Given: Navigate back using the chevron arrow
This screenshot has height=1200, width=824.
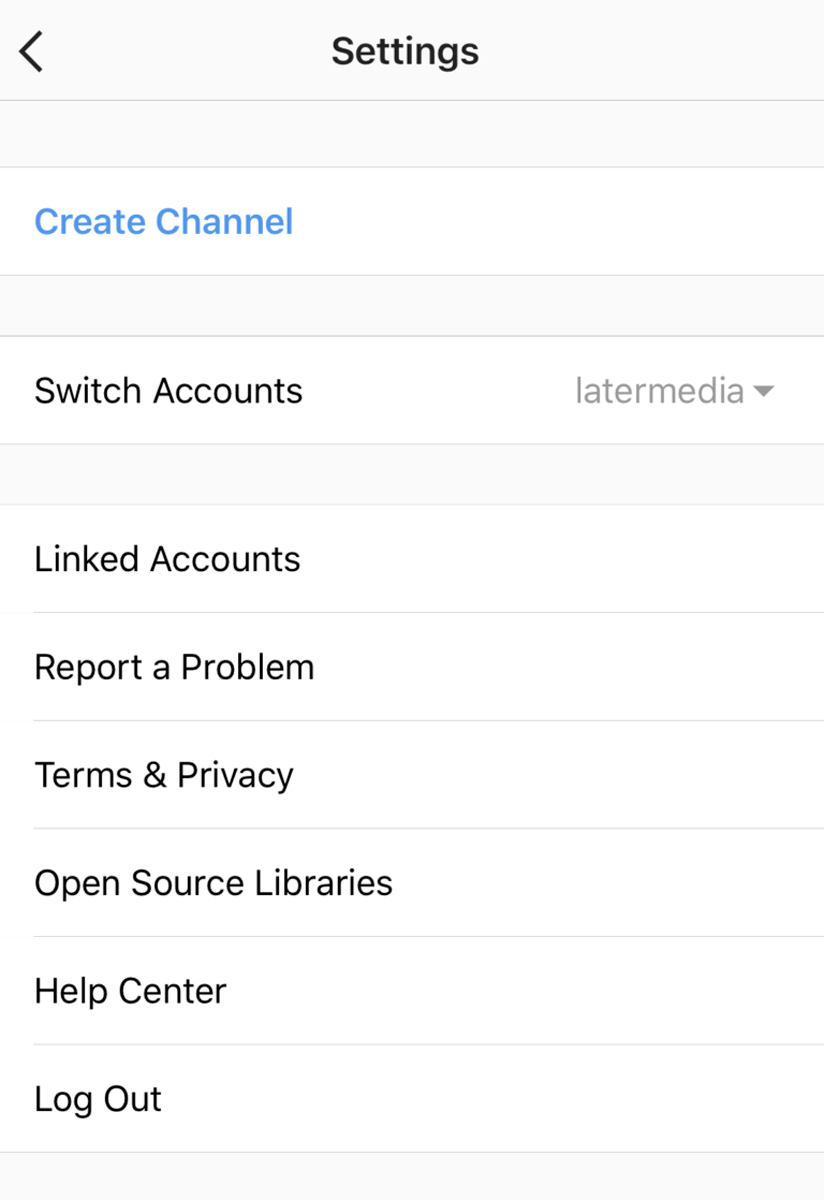Looking at the screenshot, I should click(30, 50).
